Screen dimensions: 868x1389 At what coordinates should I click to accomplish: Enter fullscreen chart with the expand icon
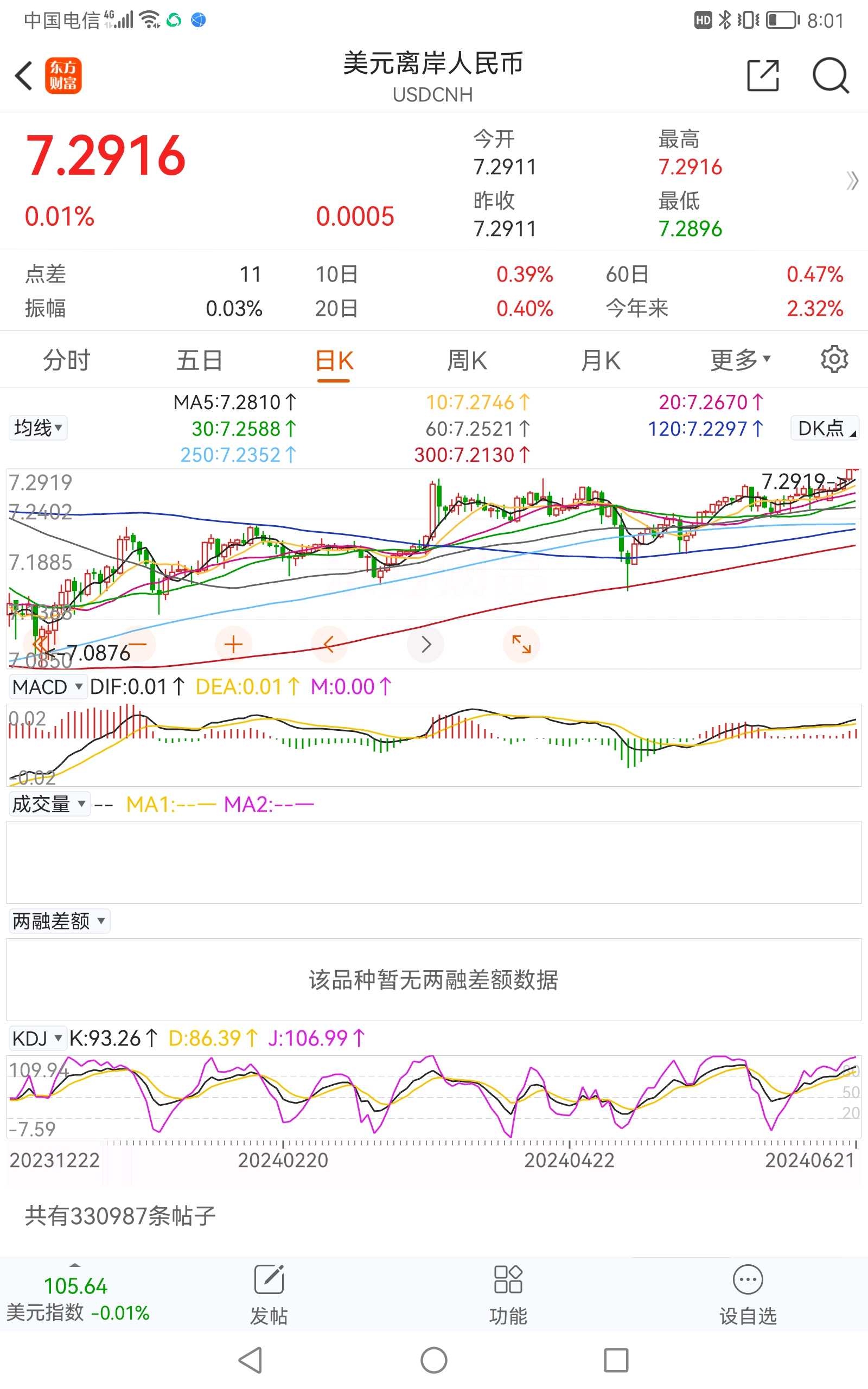pos(521,645)
